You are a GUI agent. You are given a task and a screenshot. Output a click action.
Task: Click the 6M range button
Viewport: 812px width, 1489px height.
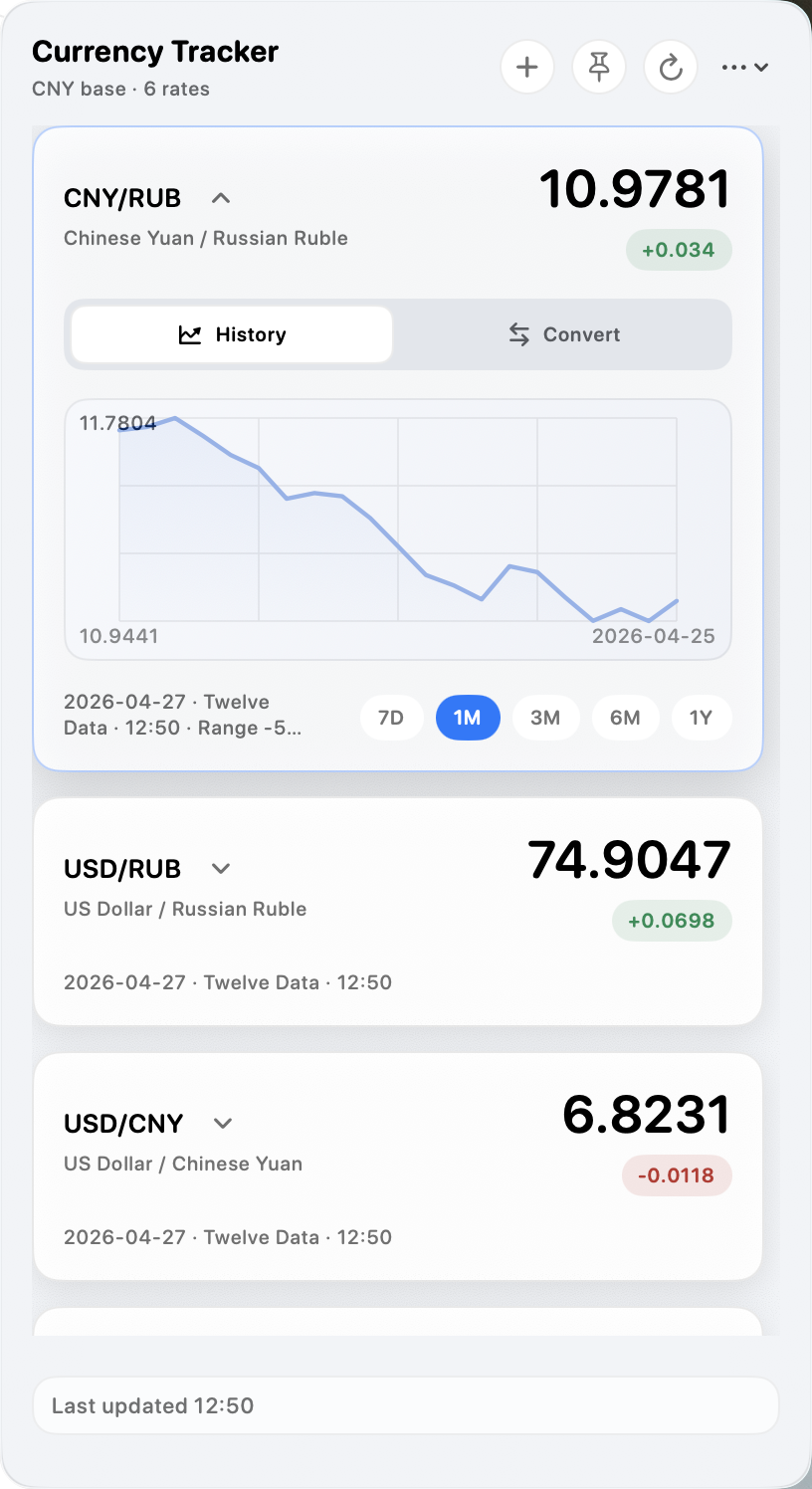(x=625, y=718)
